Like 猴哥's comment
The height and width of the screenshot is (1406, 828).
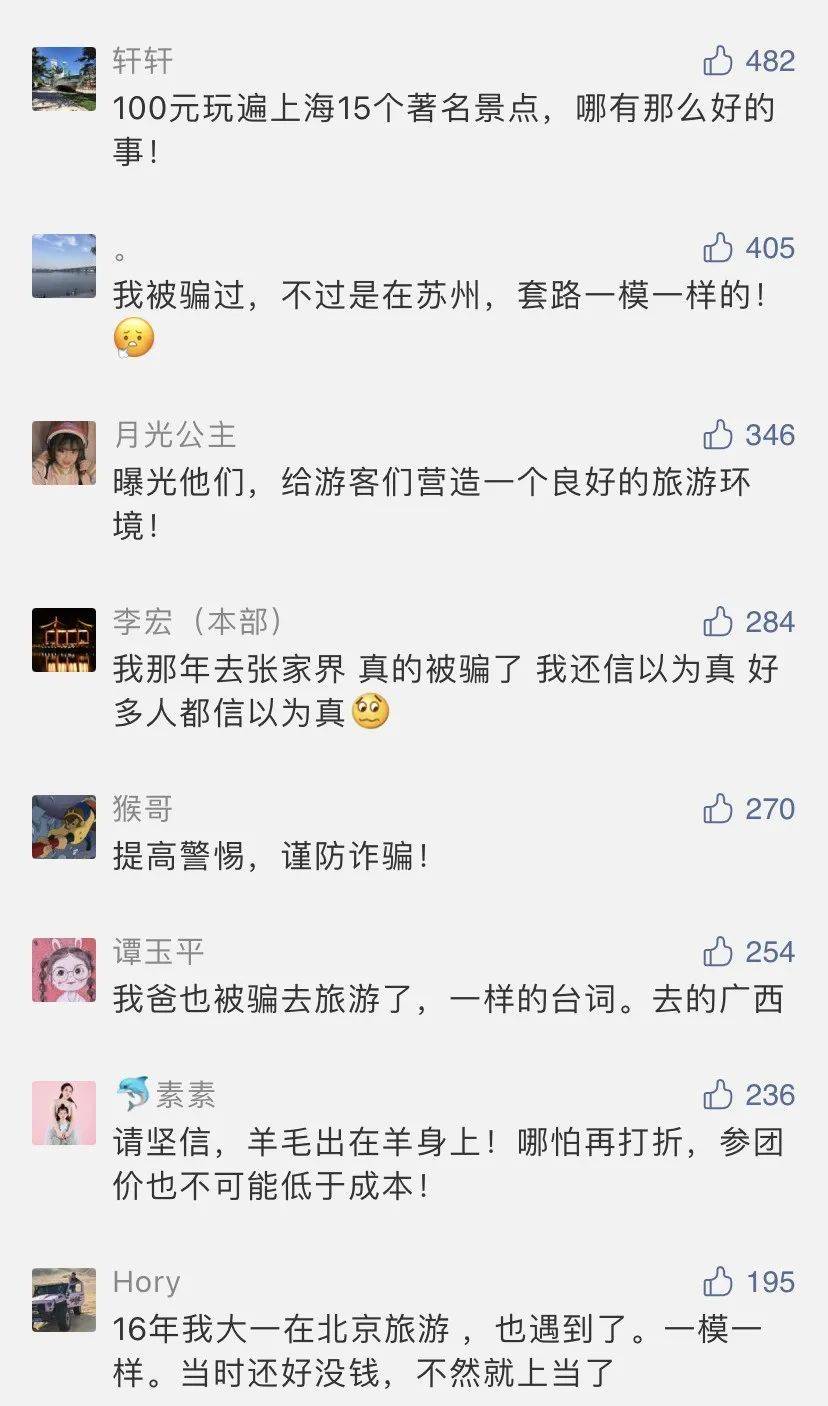click(x=718, y=808)
